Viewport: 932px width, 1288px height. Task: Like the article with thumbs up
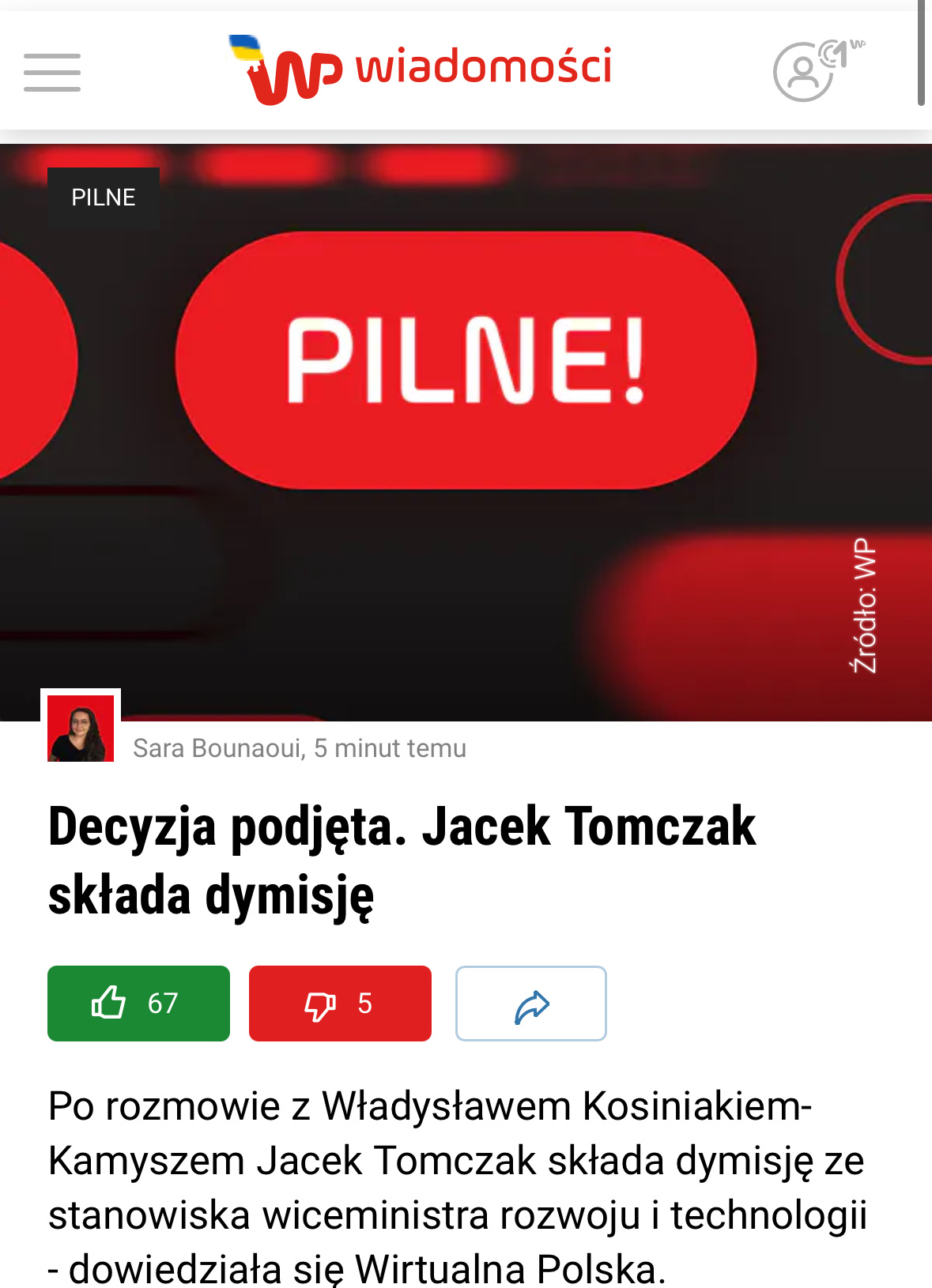coord(138,1004)
